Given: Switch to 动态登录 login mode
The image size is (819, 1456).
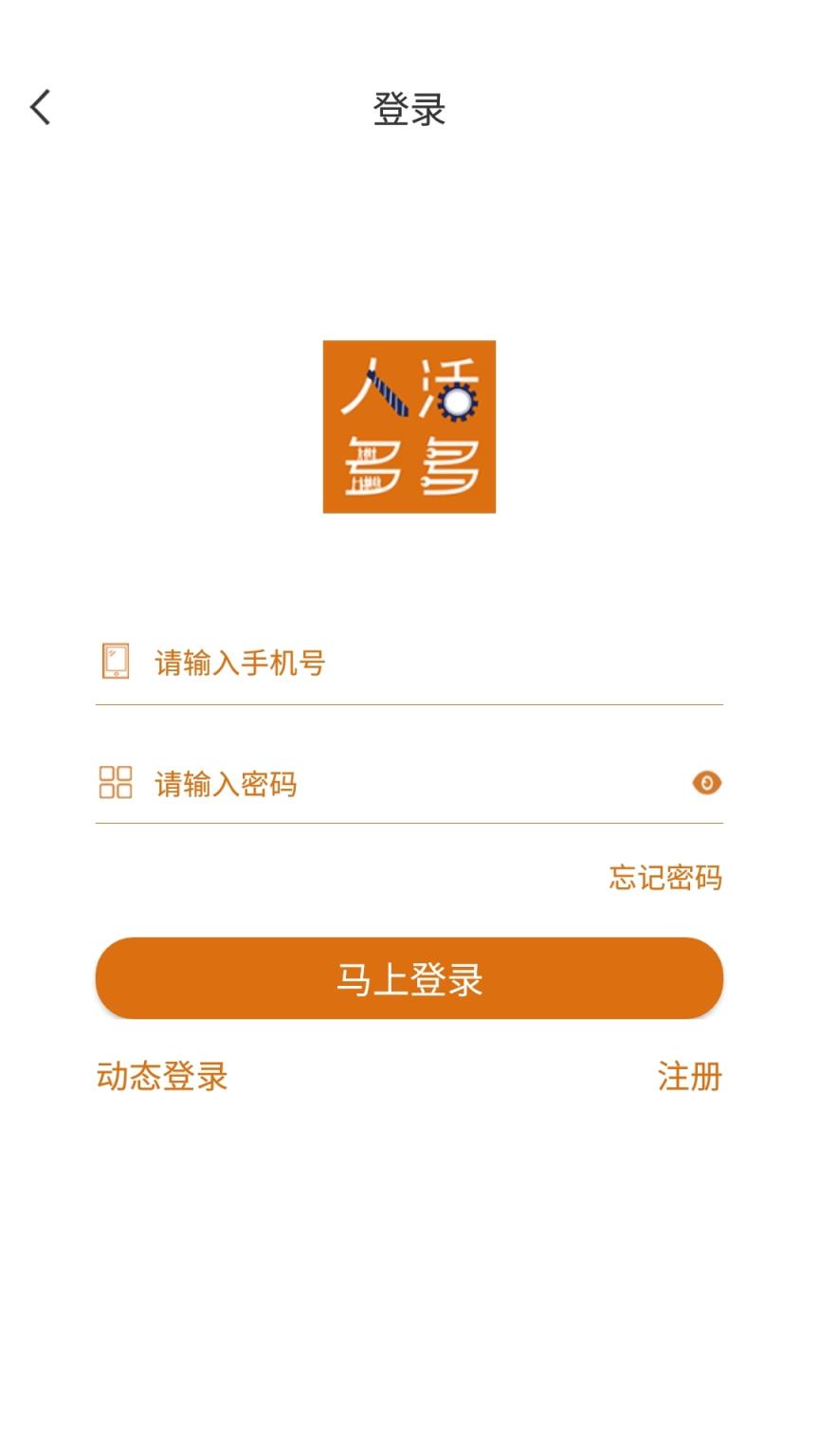Looking at the screenshot, I should [x=160, y=1077].
